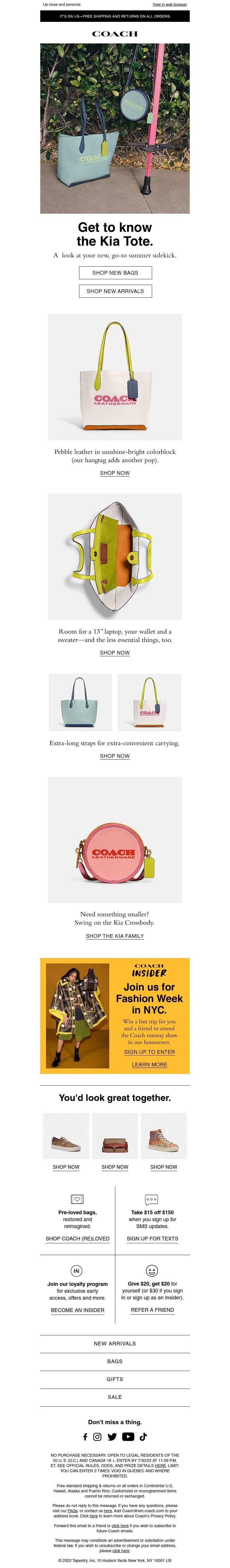This screenshot has width=230, height=1568.
Task: Go to the Bags category
Action: [x=115, y=1361]
